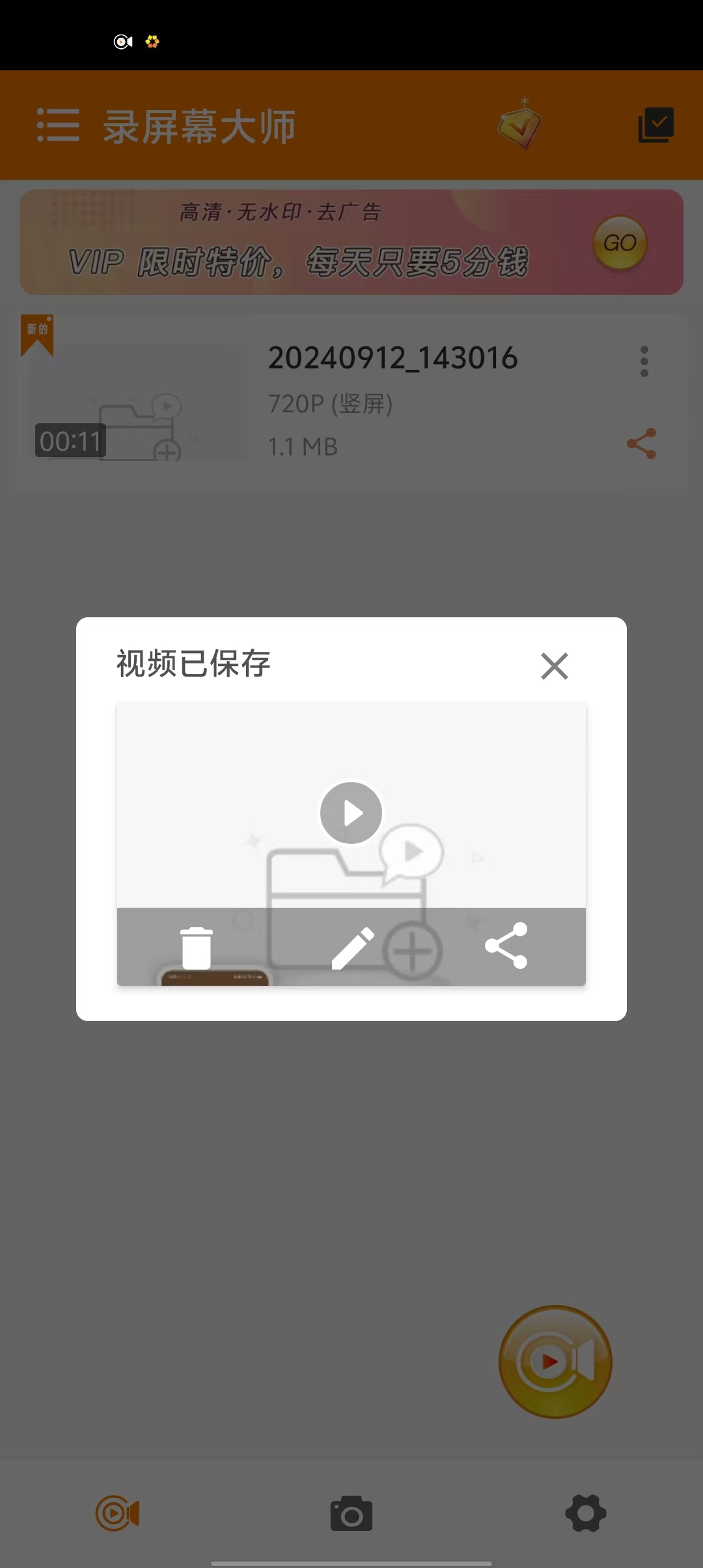Image resolution: width=703 pixels, height=1568 pixels.
Task: Share the saved video from the dialog
Action: pyautogui.click(x=506, y=945)
